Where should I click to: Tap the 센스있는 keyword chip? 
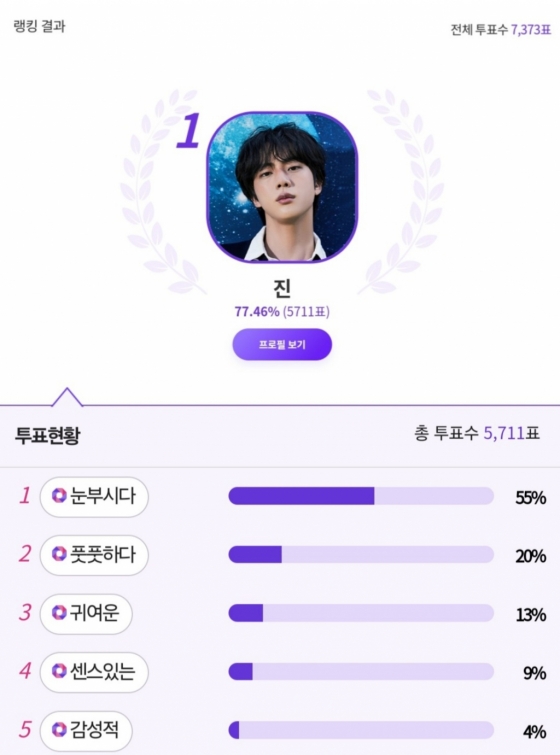[94, 672]
